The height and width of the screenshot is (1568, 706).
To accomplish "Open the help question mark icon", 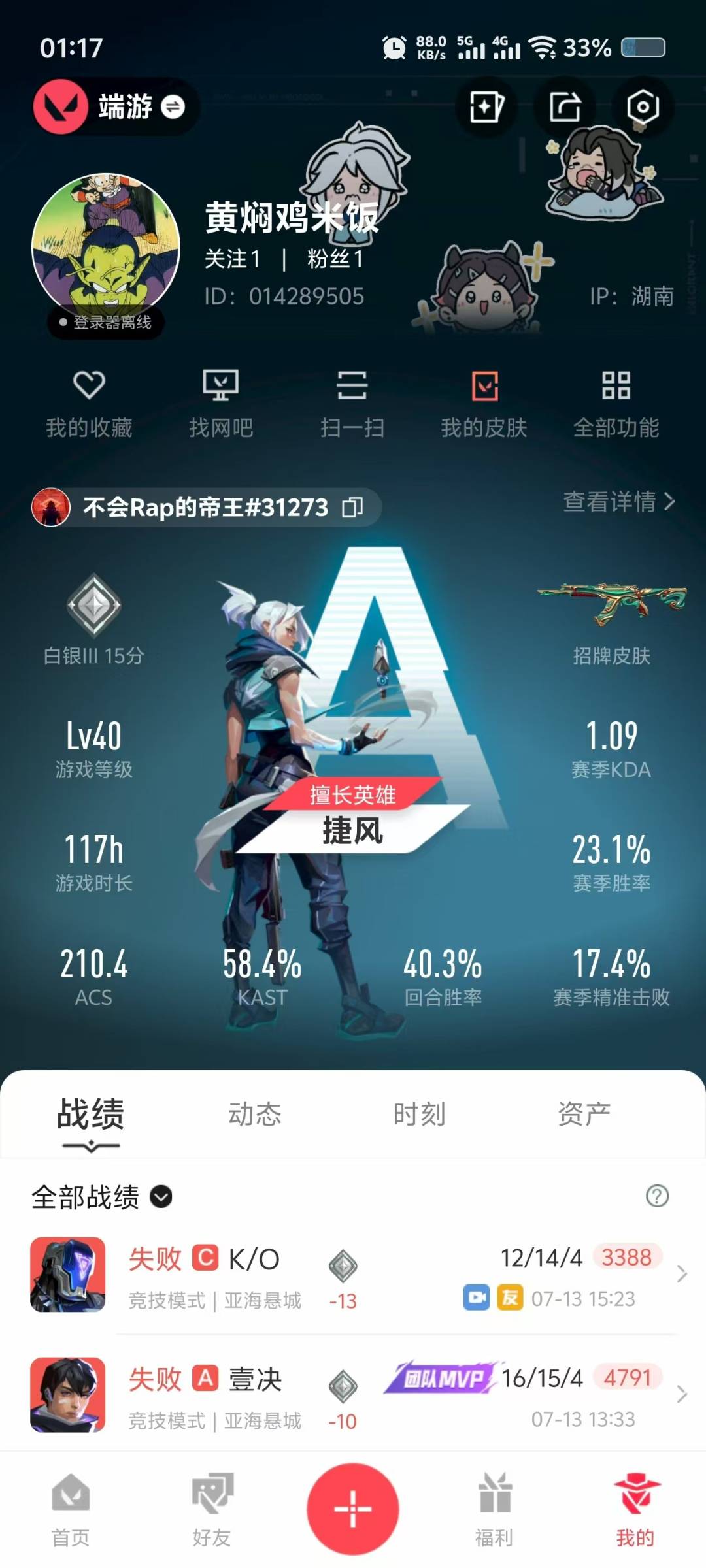I will pos(657,1196).
